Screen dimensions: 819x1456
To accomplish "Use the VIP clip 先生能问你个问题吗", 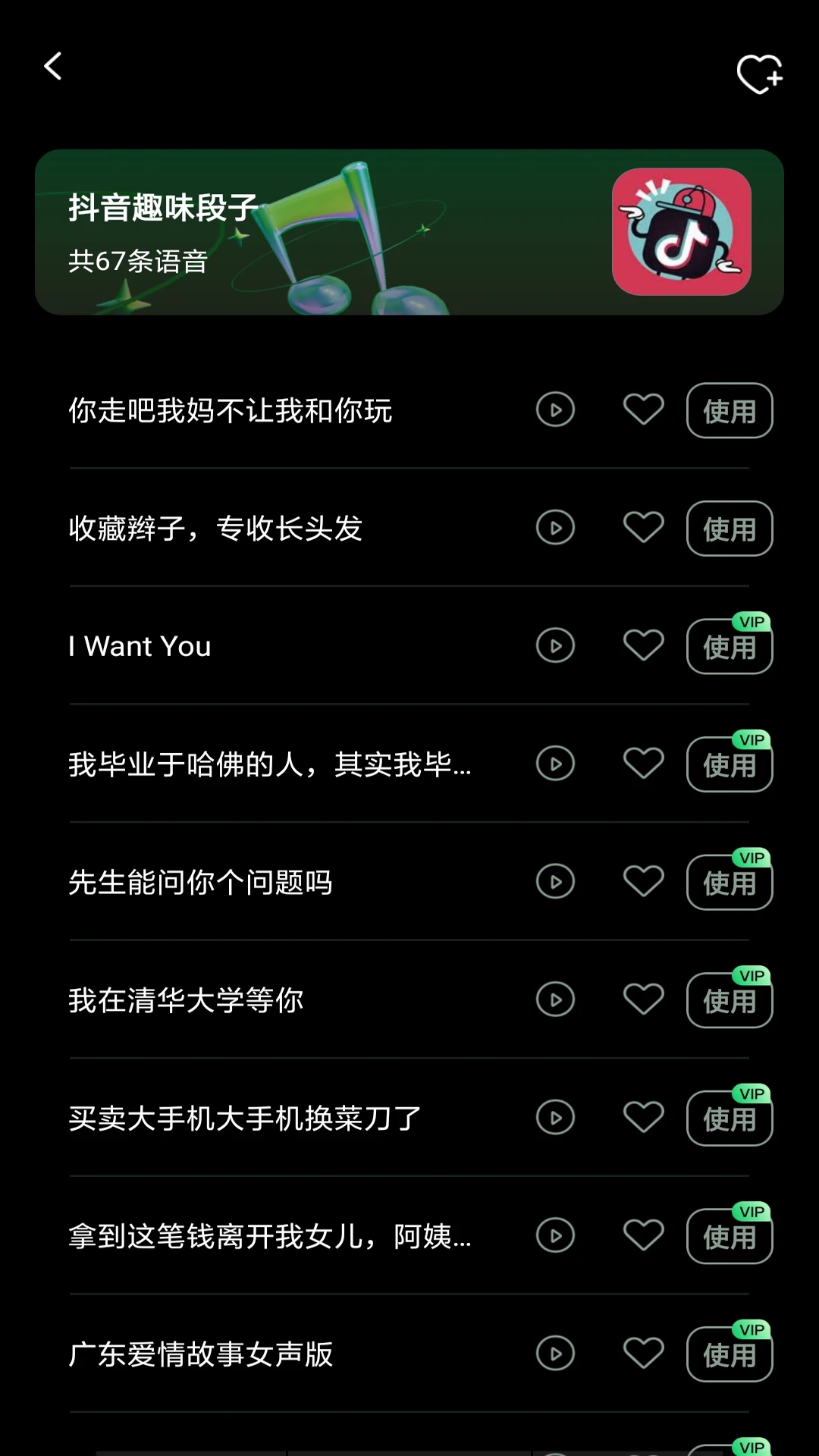I will click(729, 882).
